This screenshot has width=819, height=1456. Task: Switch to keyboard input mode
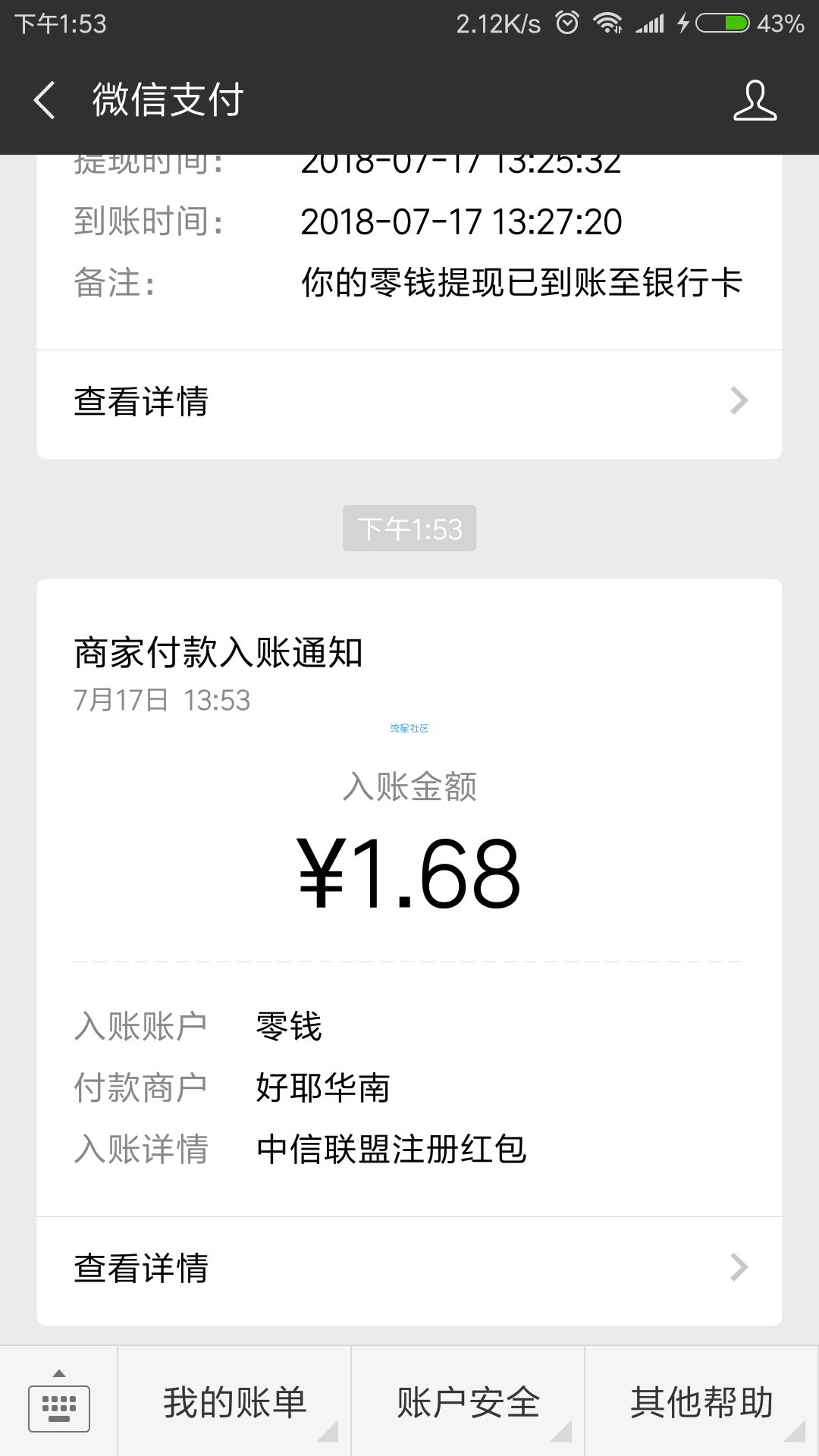(x=58, y=1401)
